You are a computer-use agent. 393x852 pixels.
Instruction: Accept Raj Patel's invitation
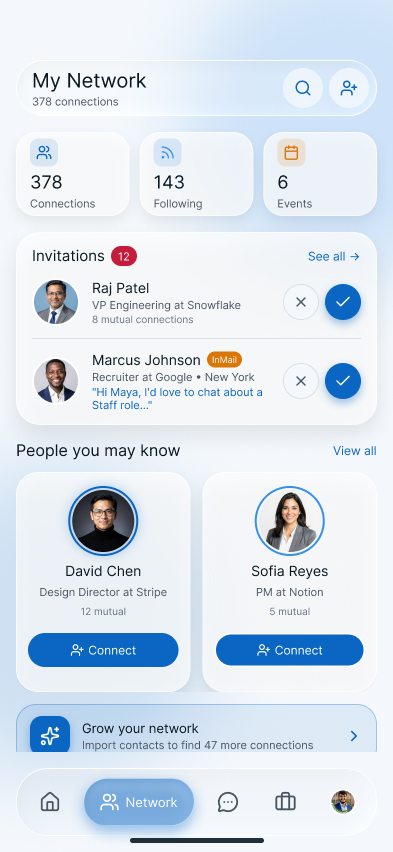click(x=343, y=302)
